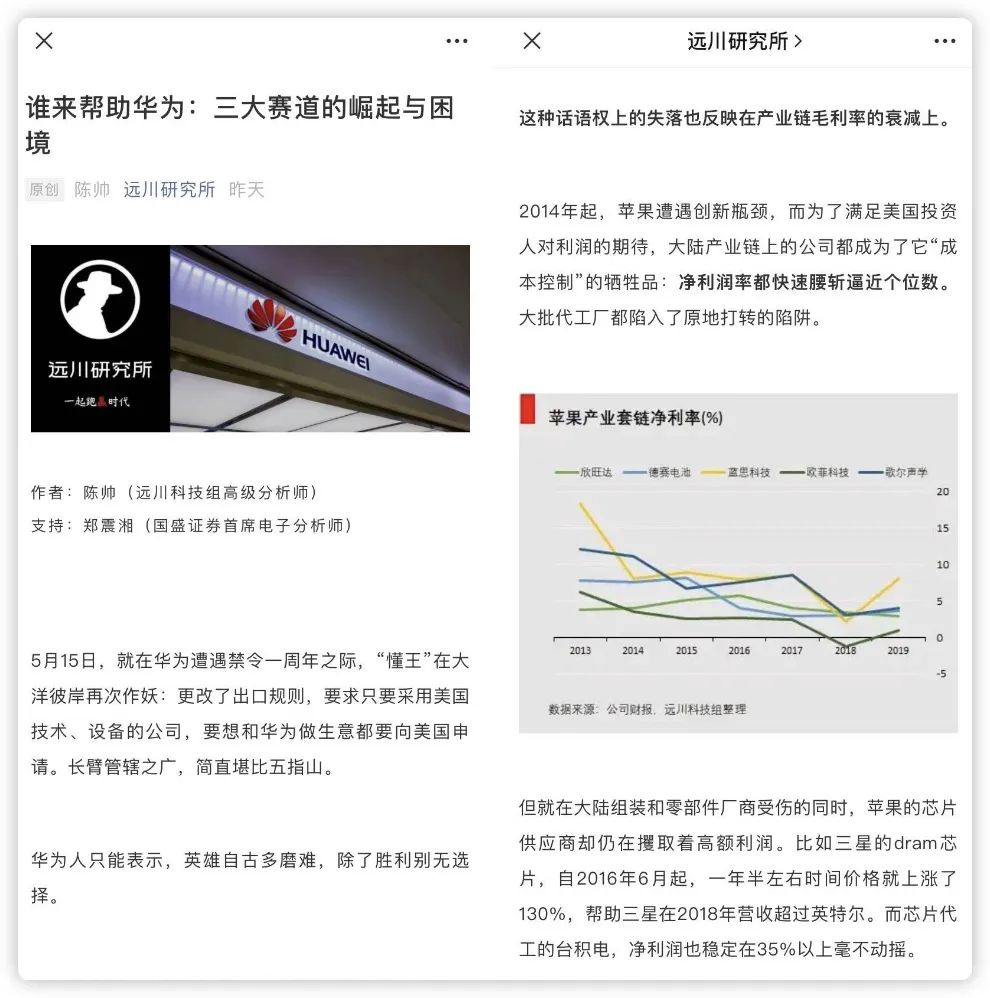
Task: Close the article titled 谁来帮助华为
Action: coord(44,41)
